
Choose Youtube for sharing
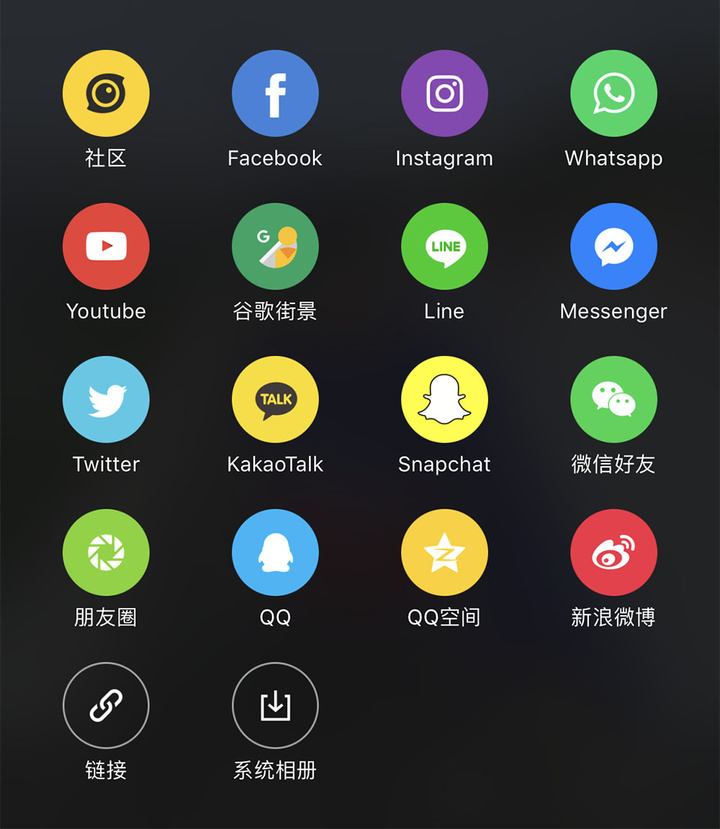point(106,247)
